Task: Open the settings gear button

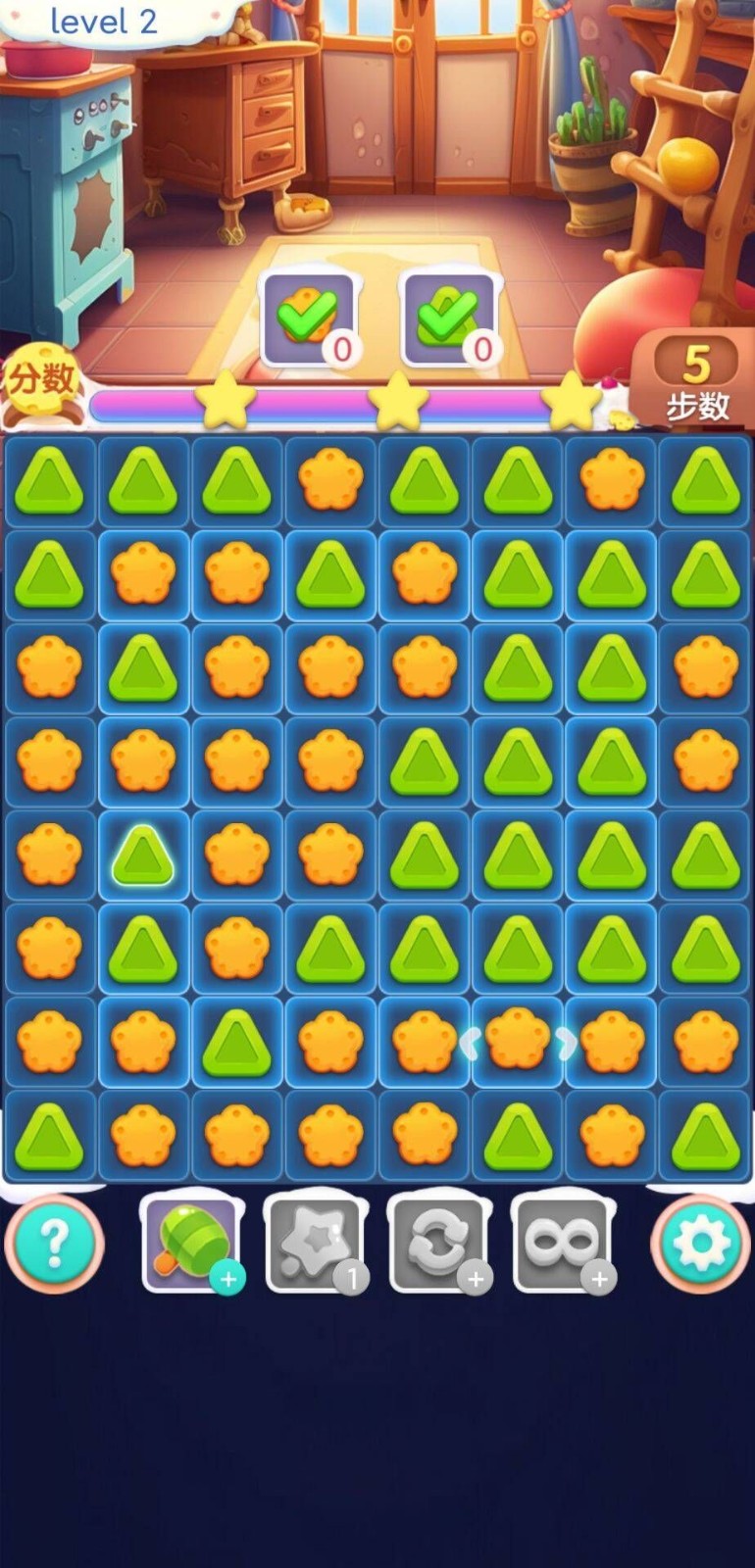Action: pyautogui.click(x=700, y=1244)
